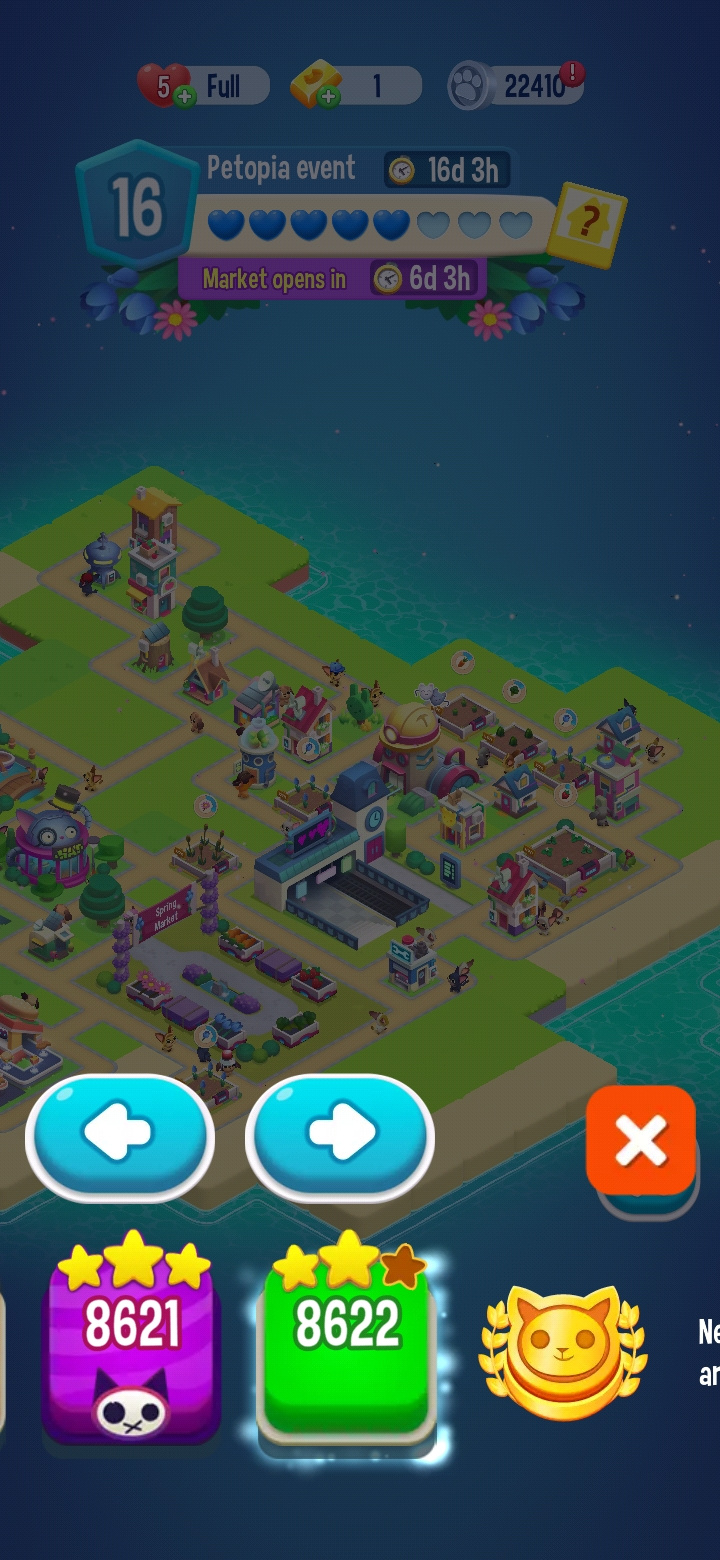Add gold bars with the plus icon
Image resolution: width=720 pixels, height=1560 pixels.
[x=327, y=96]
